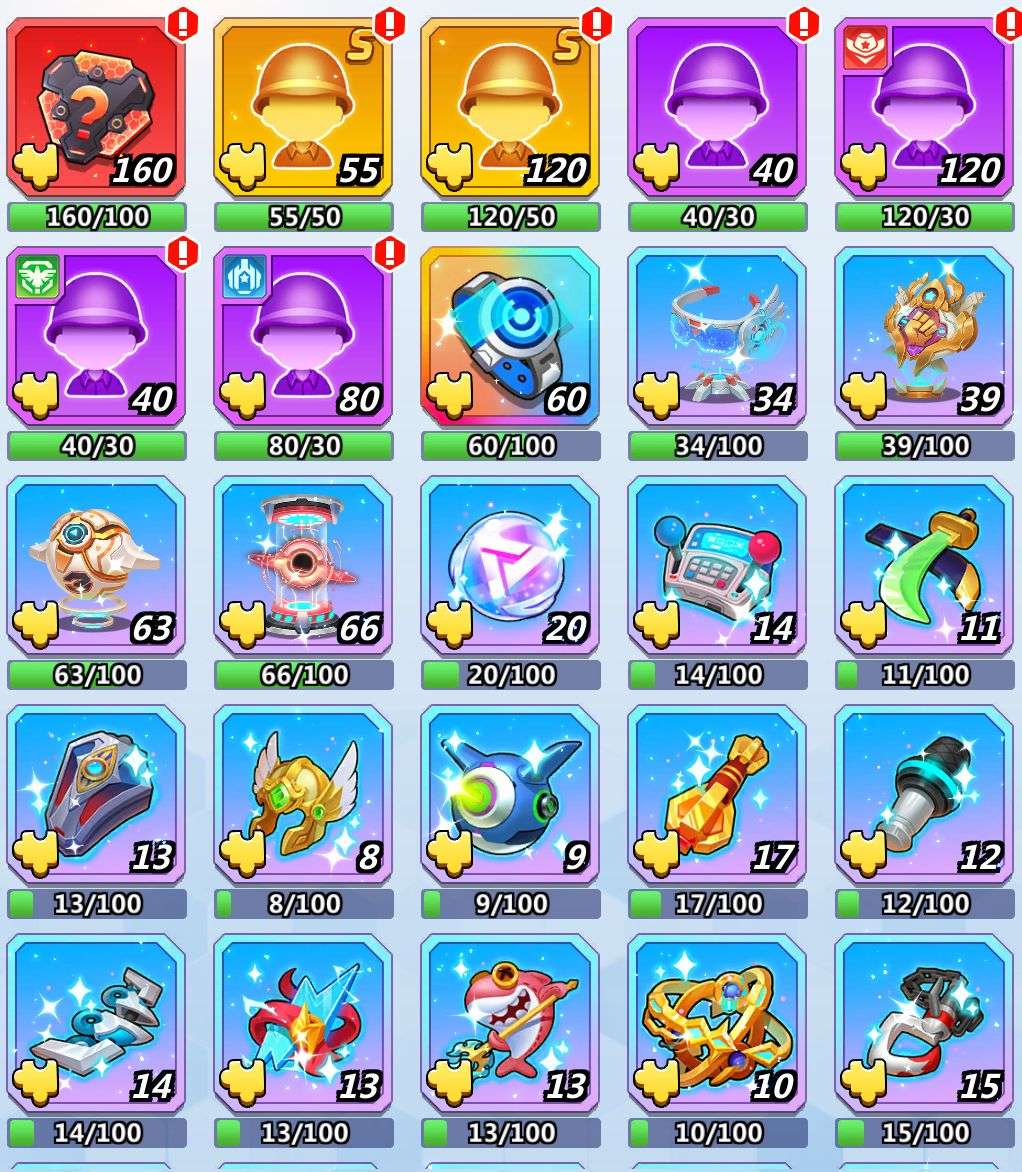Open the blue robot fish shard 9/100
The image size is (1022, 1172).
tap(510, 794)
